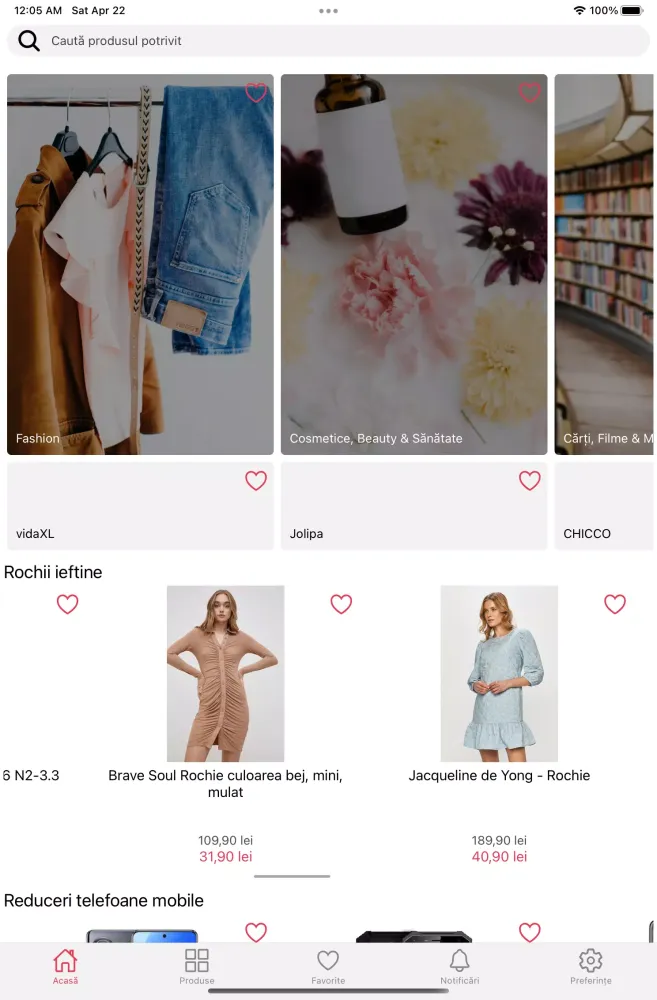Favorite the Fashion category

256,93
